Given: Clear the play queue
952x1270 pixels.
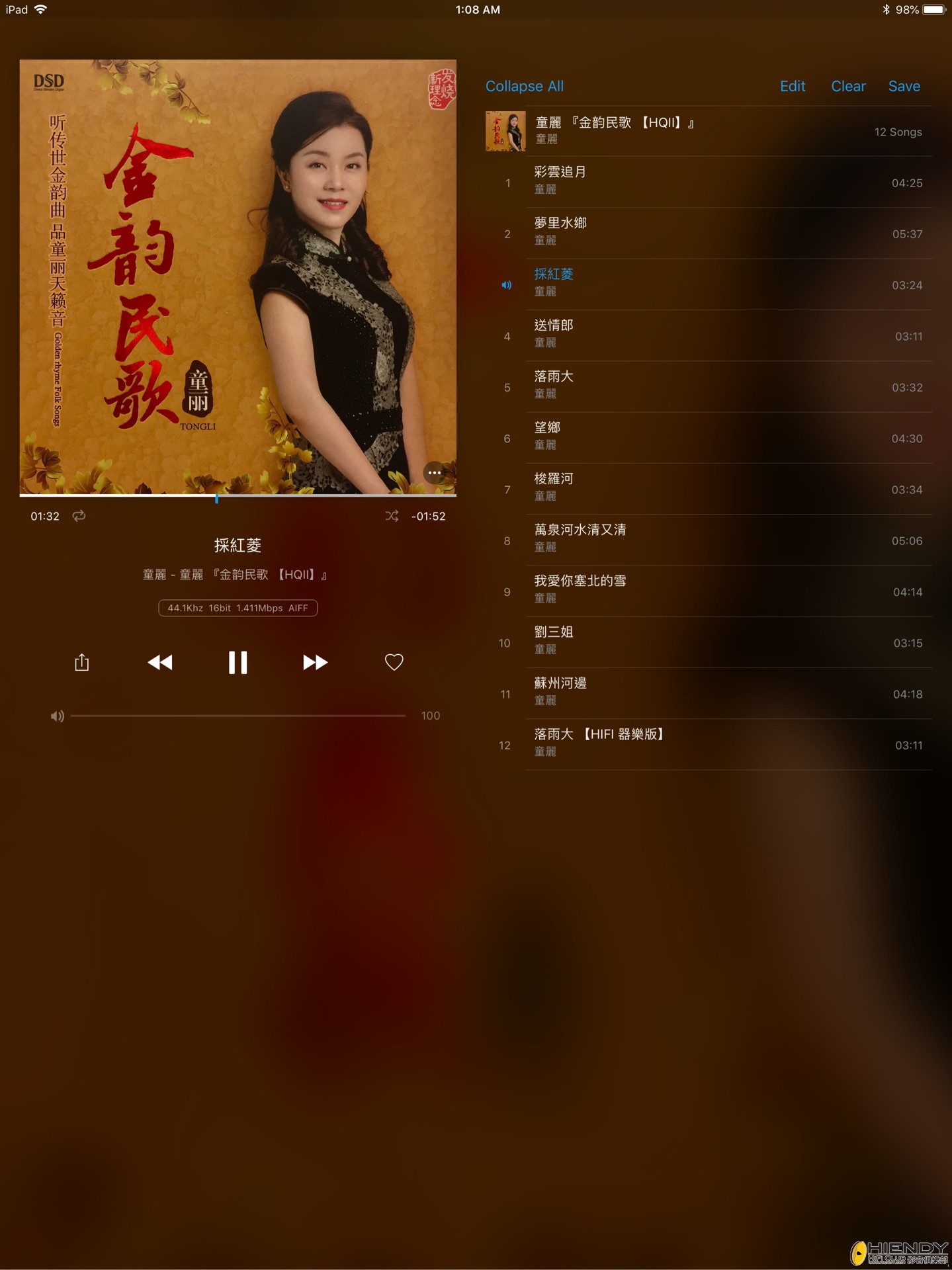Looking at the screenshot, I should tap(847, 86).
